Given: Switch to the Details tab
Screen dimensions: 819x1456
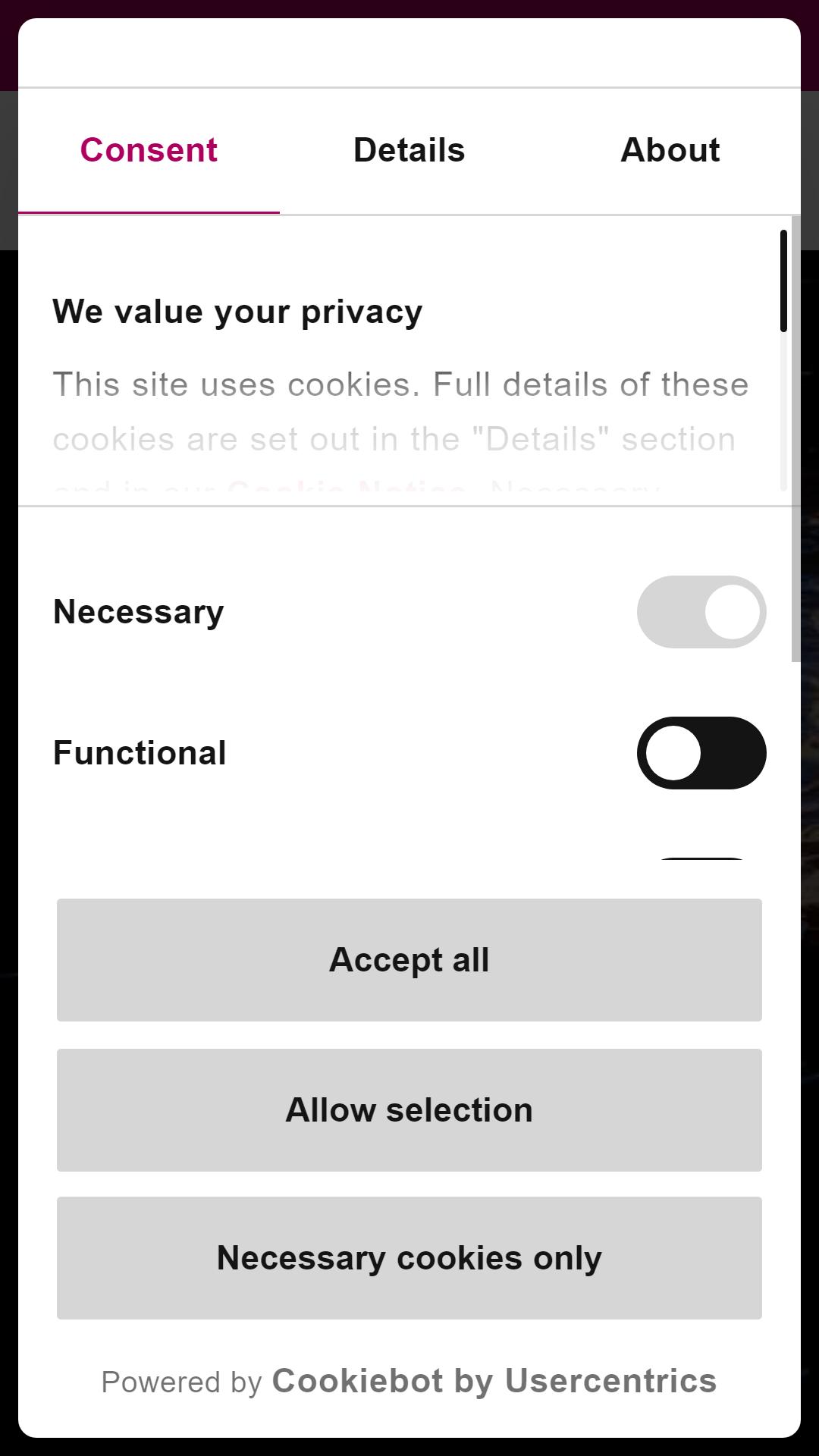Looking at the screenshot, I should 409,151.
